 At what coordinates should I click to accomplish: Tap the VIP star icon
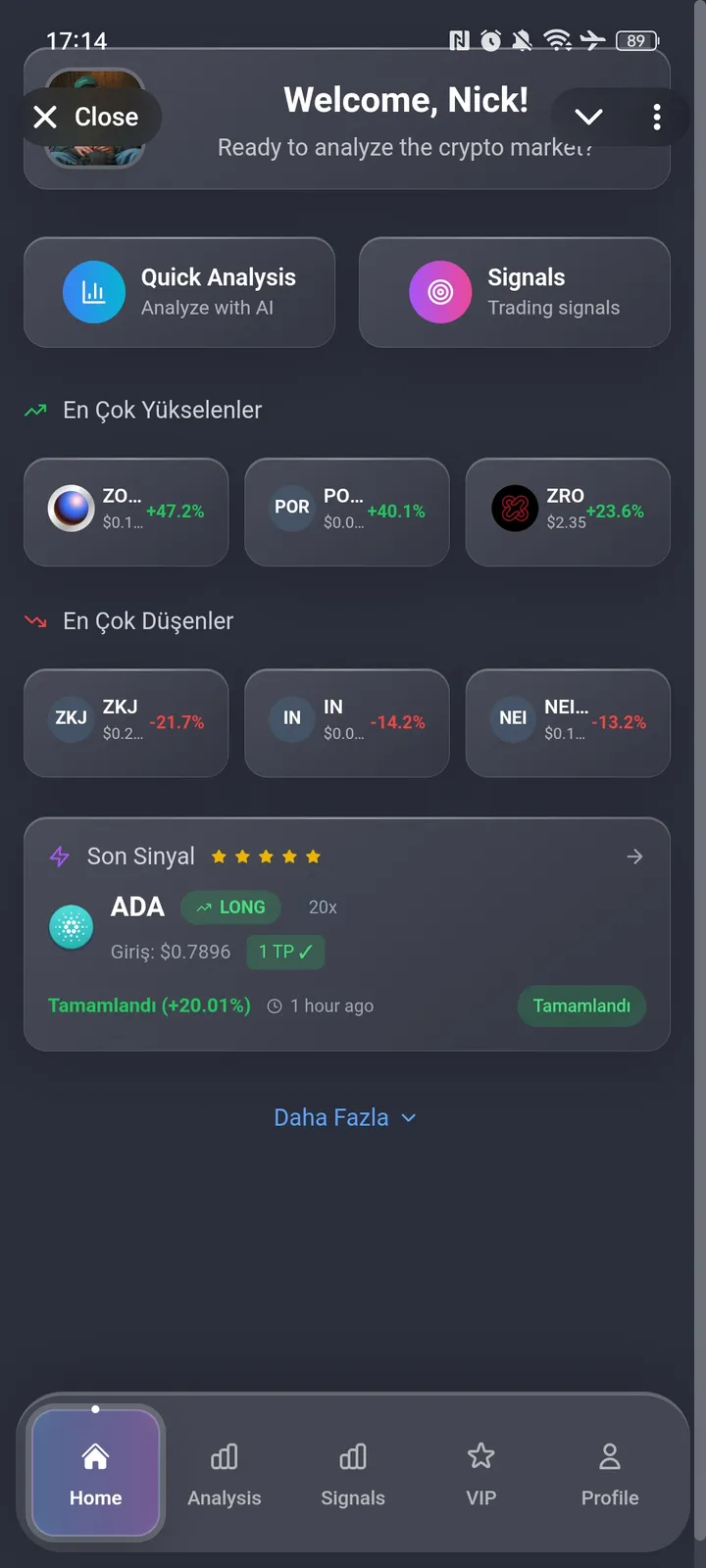(480, 1457)
